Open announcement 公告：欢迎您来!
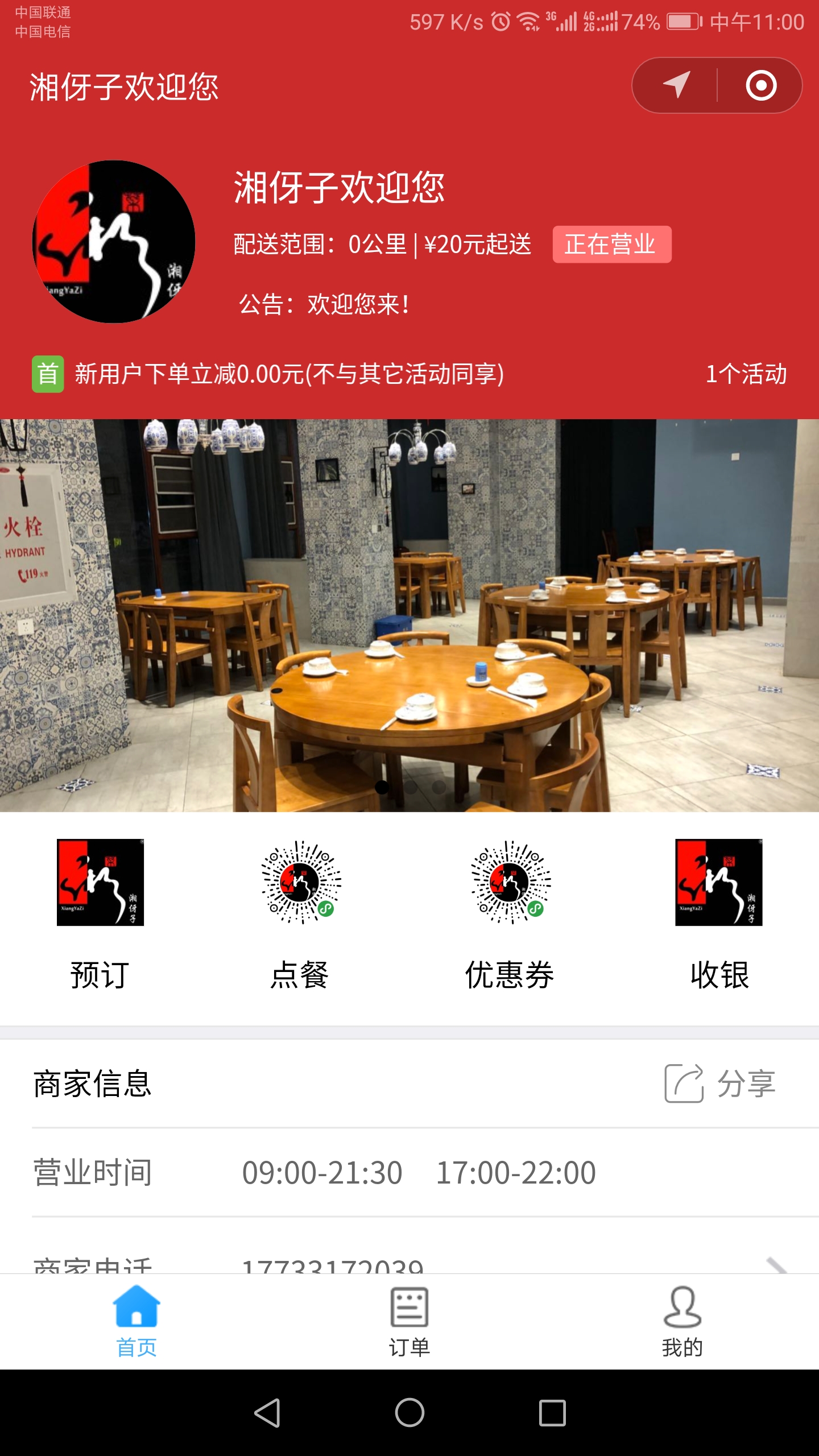Screen dimensions: 819x1456 (325, 303)
